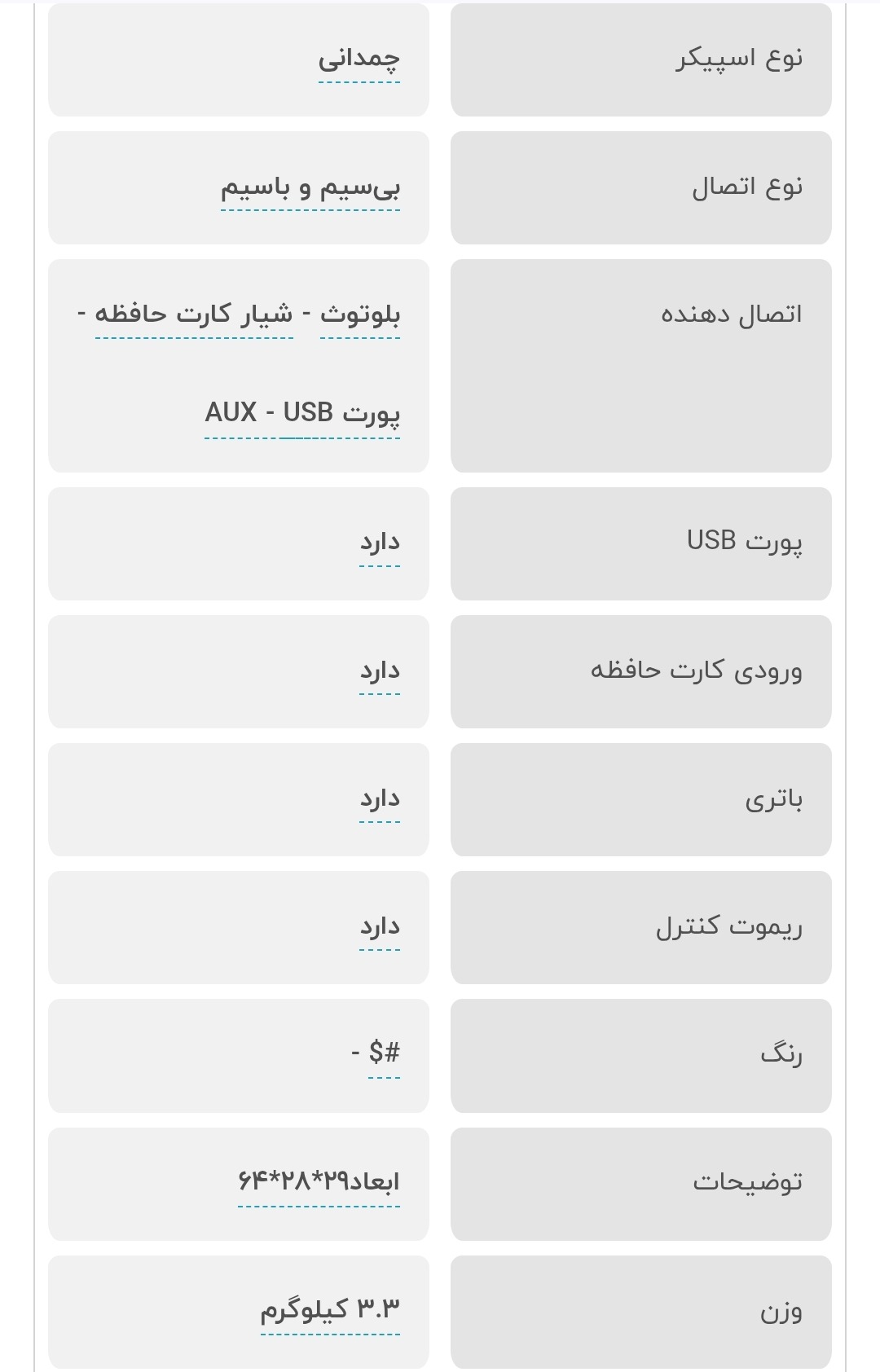The width and height of the screenshot is (880, 1372).
Task: Open the چمدانی speaker type link
Action: pyautogui.click(x=359, y=59)
